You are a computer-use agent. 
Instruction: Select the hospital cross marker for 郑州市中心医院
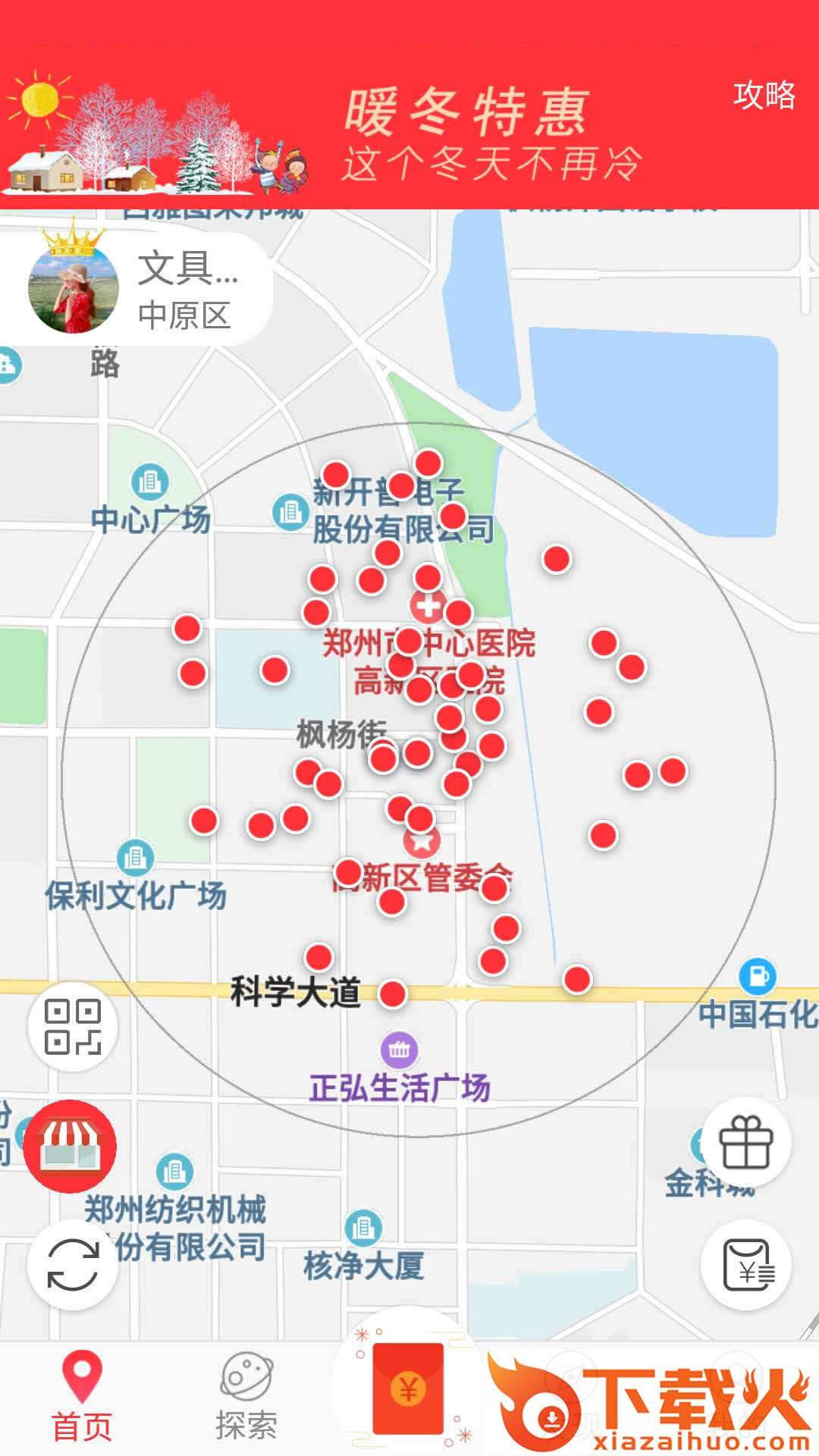point(426,607)
